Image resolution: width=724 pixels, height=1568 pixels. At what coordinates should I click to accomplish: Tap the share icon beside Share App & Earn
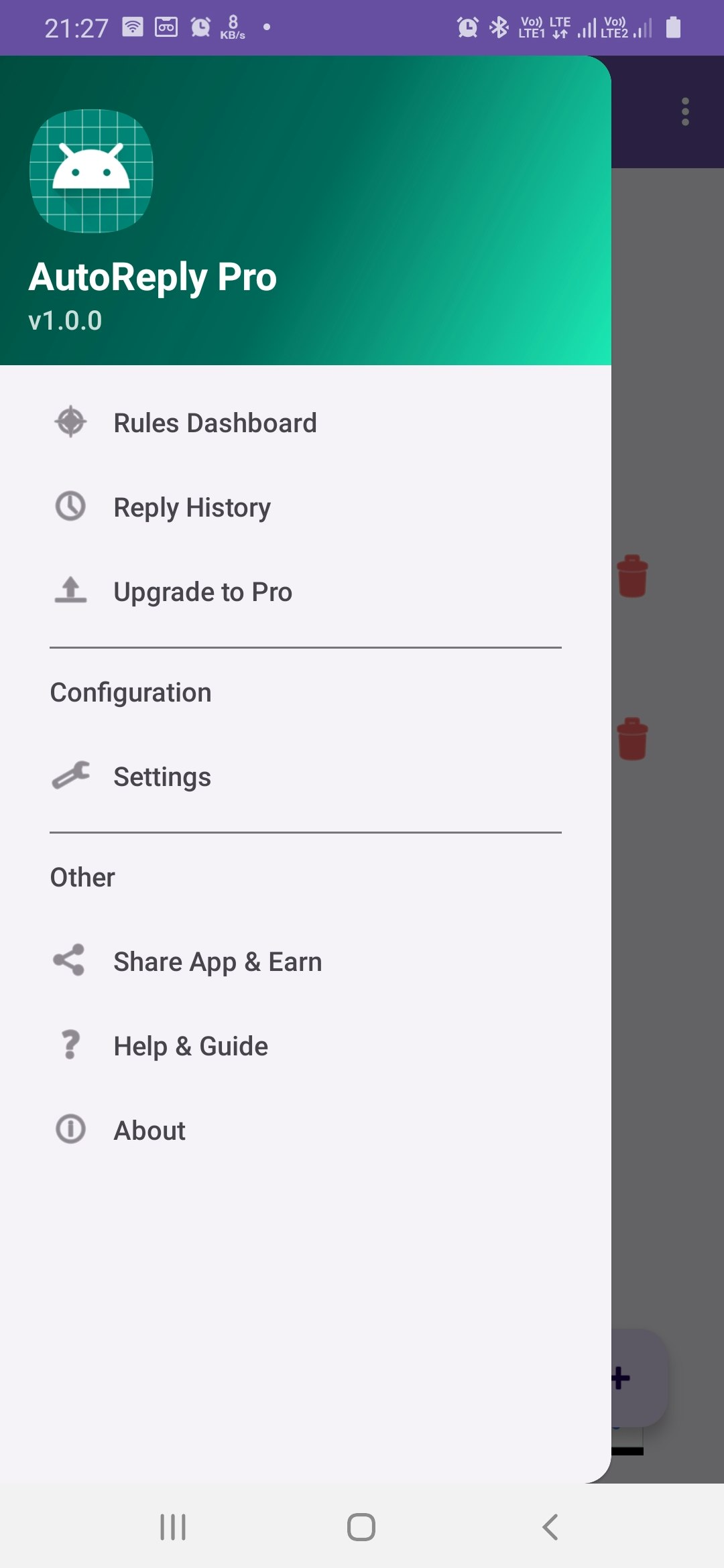pyautogui.click(x=70, y=960)
